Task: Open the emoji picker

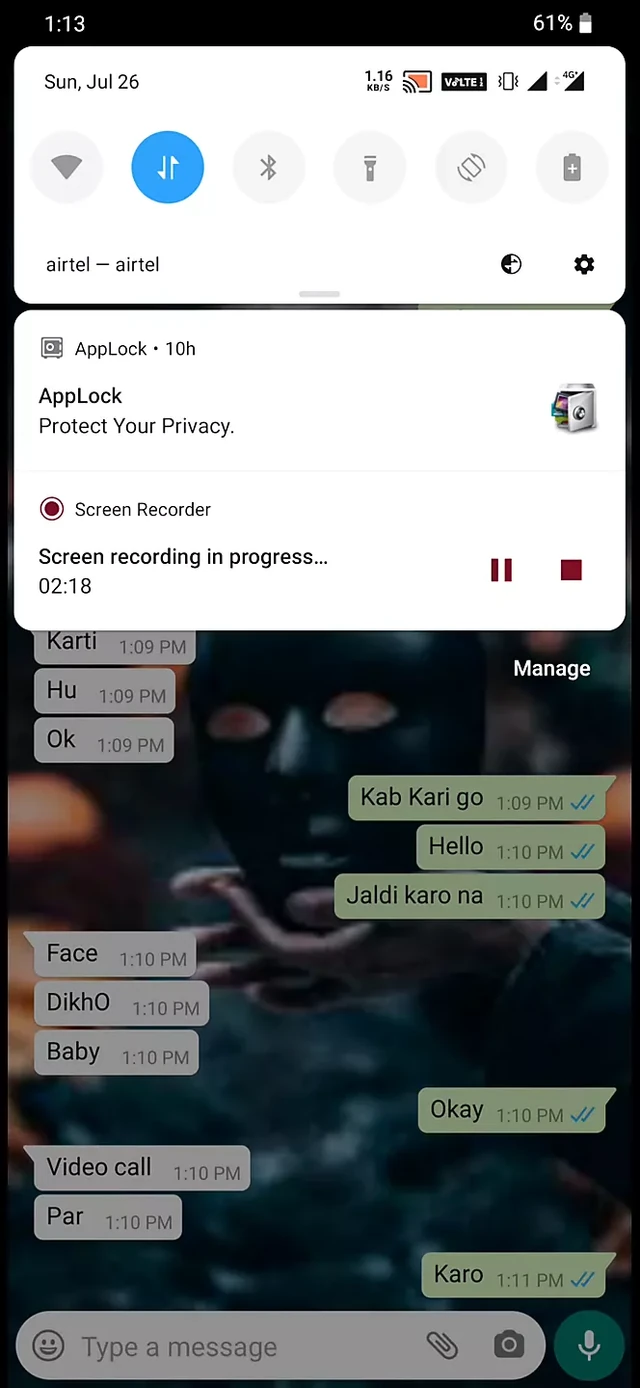Action: [x=48, y=1346]
